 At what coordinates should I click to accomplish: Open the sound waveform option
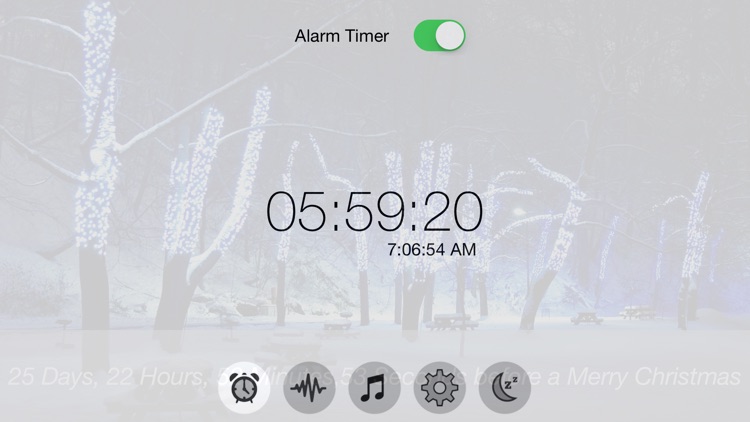pyautogui.click(x=309, y=387)
